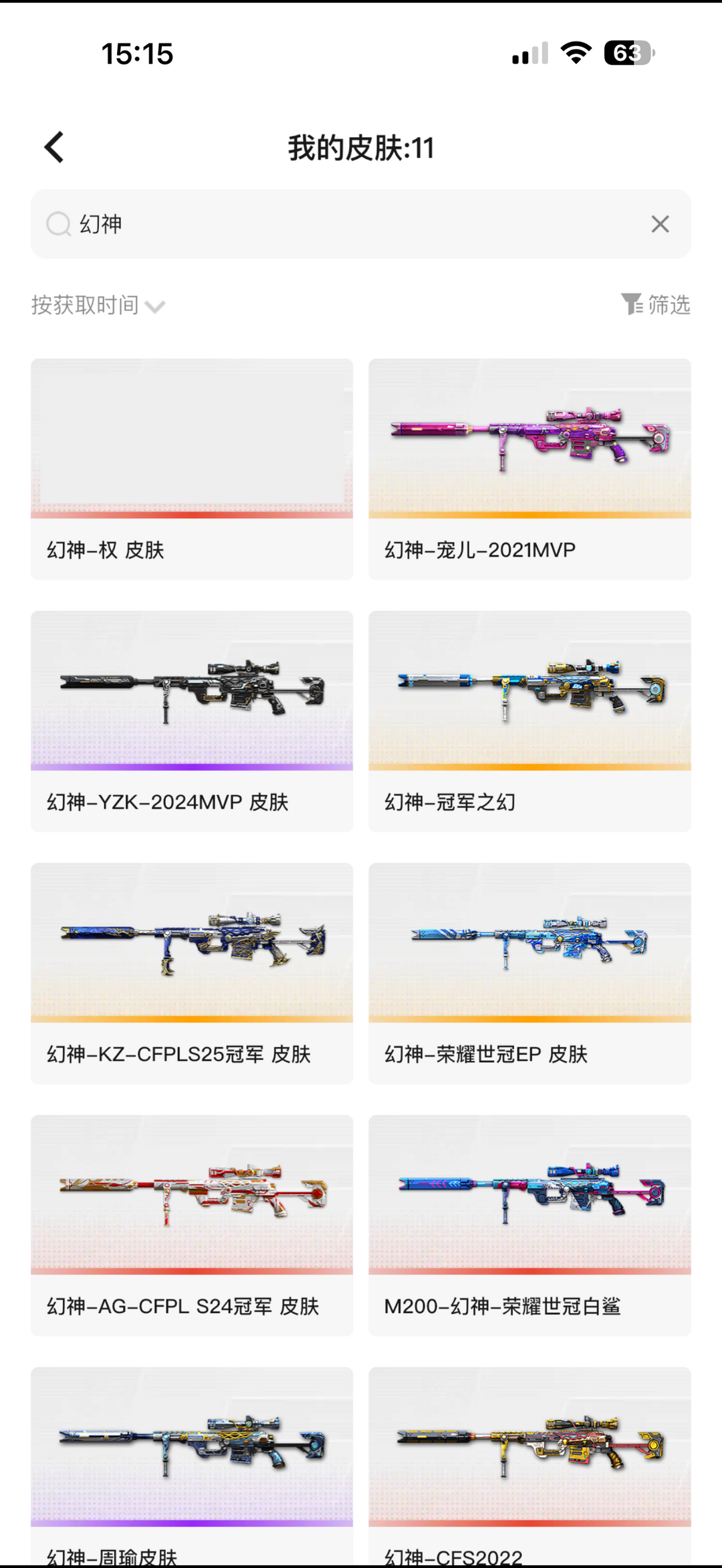View the 幻神-CFS2022 skin card
This screenshot has height=1568, width=722.
point(529,1466)
